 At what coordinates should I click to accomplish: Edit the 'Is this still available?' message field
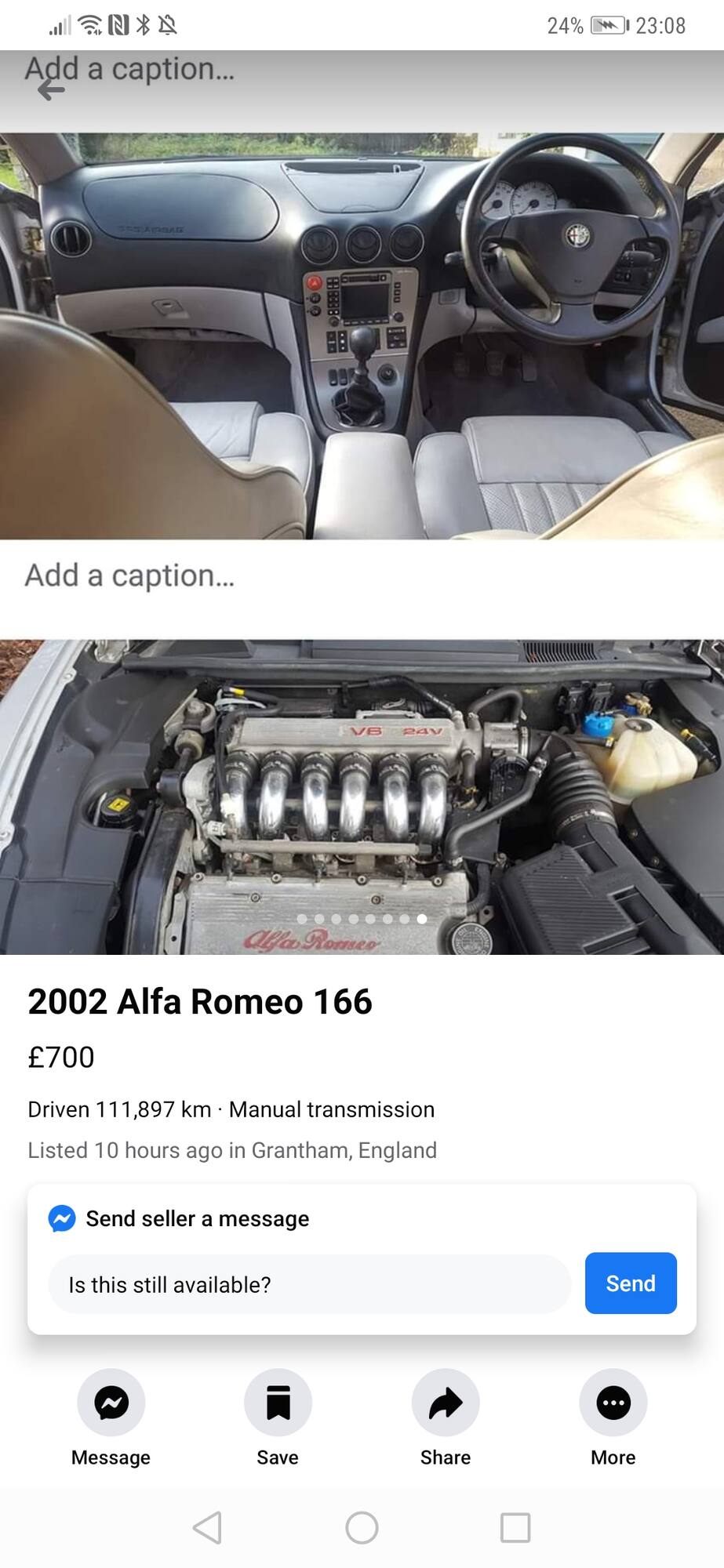coord(309,1284)
